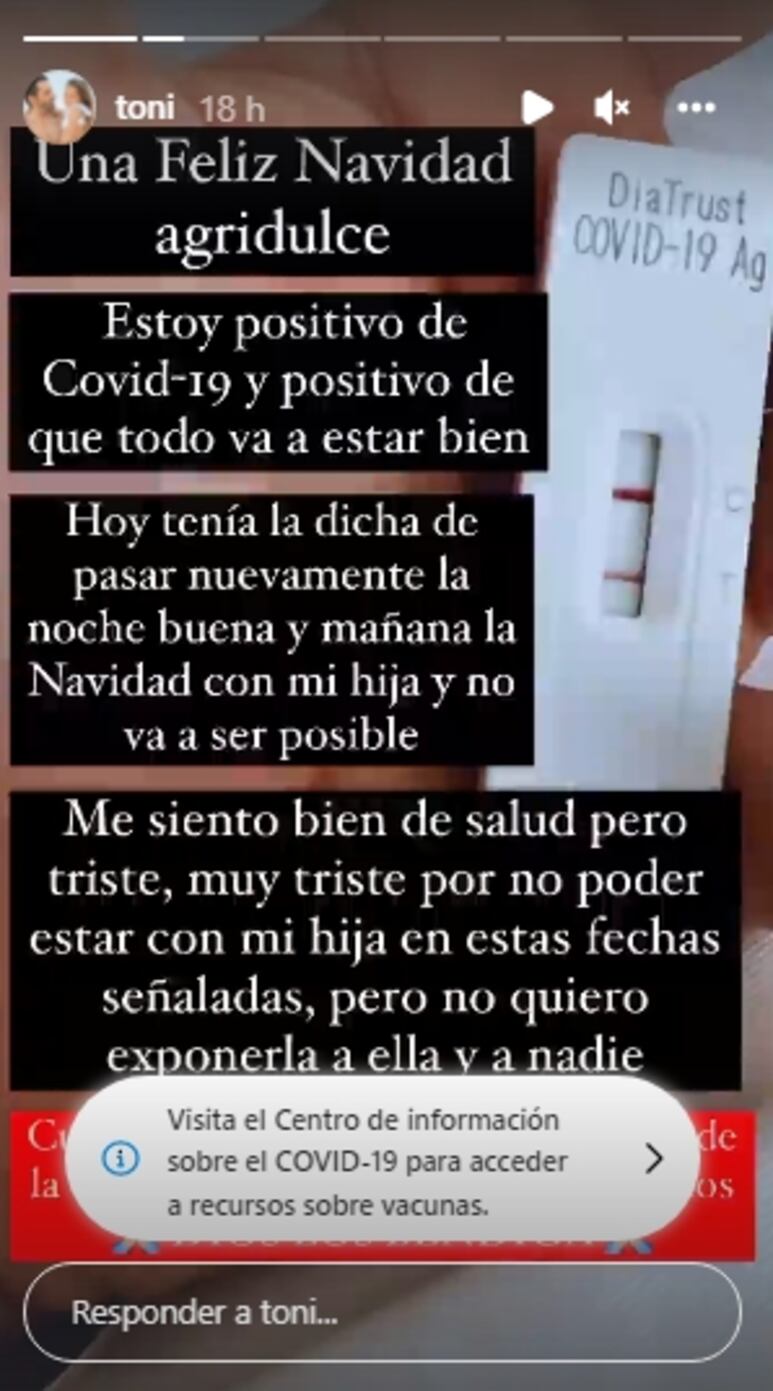Tap the toni username
The image size is (773, 1391).
coord(144,108)
